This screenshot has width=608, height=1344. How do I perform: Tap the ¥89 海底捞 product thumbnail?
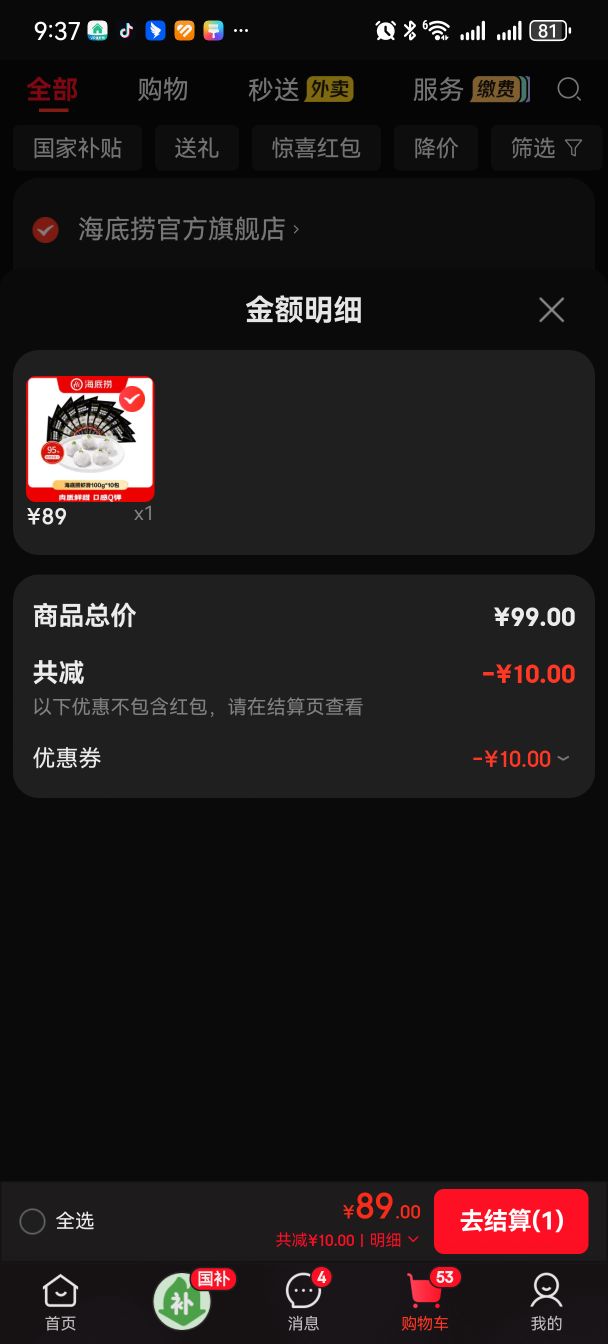90,439
